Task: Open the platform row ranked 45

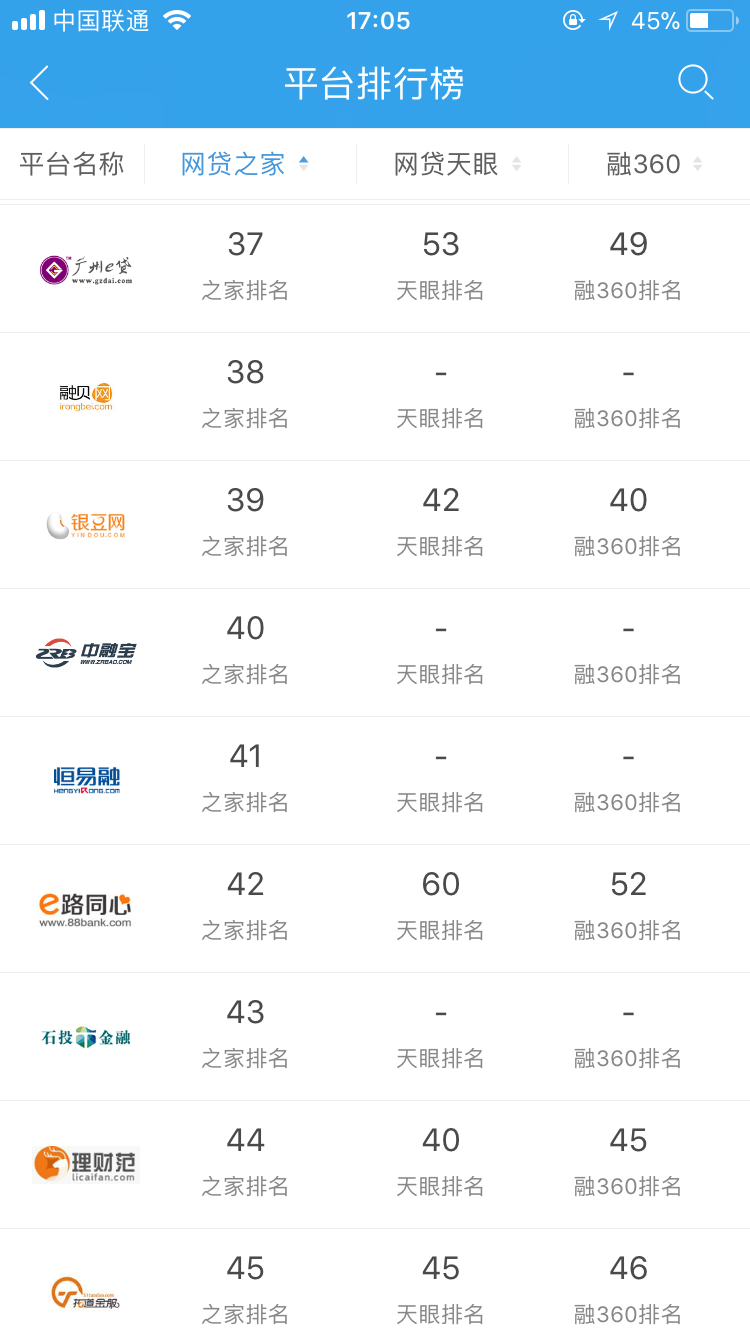Action: coord(86,1290)
